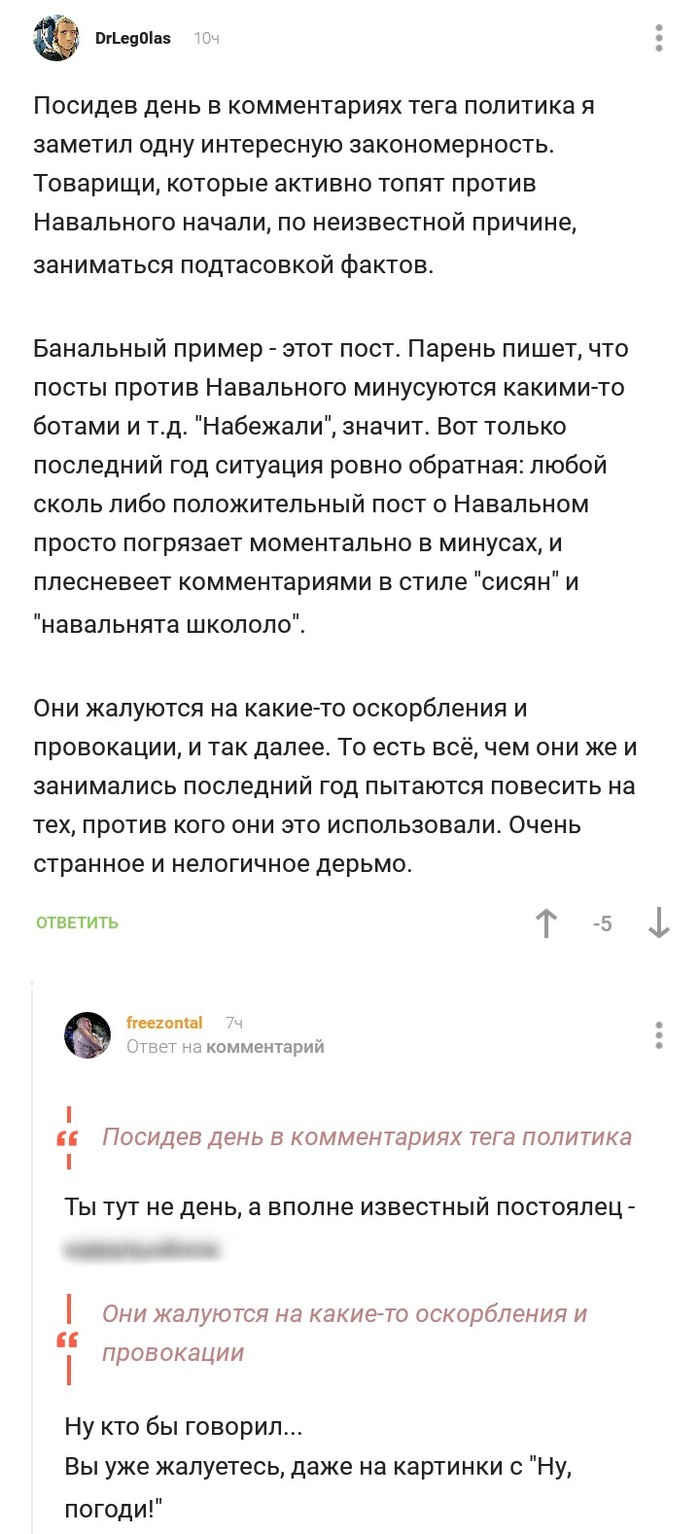Open DrLeg0las user profile
The width and height of the screenshot is (700, 1534).
click(133, 38)
